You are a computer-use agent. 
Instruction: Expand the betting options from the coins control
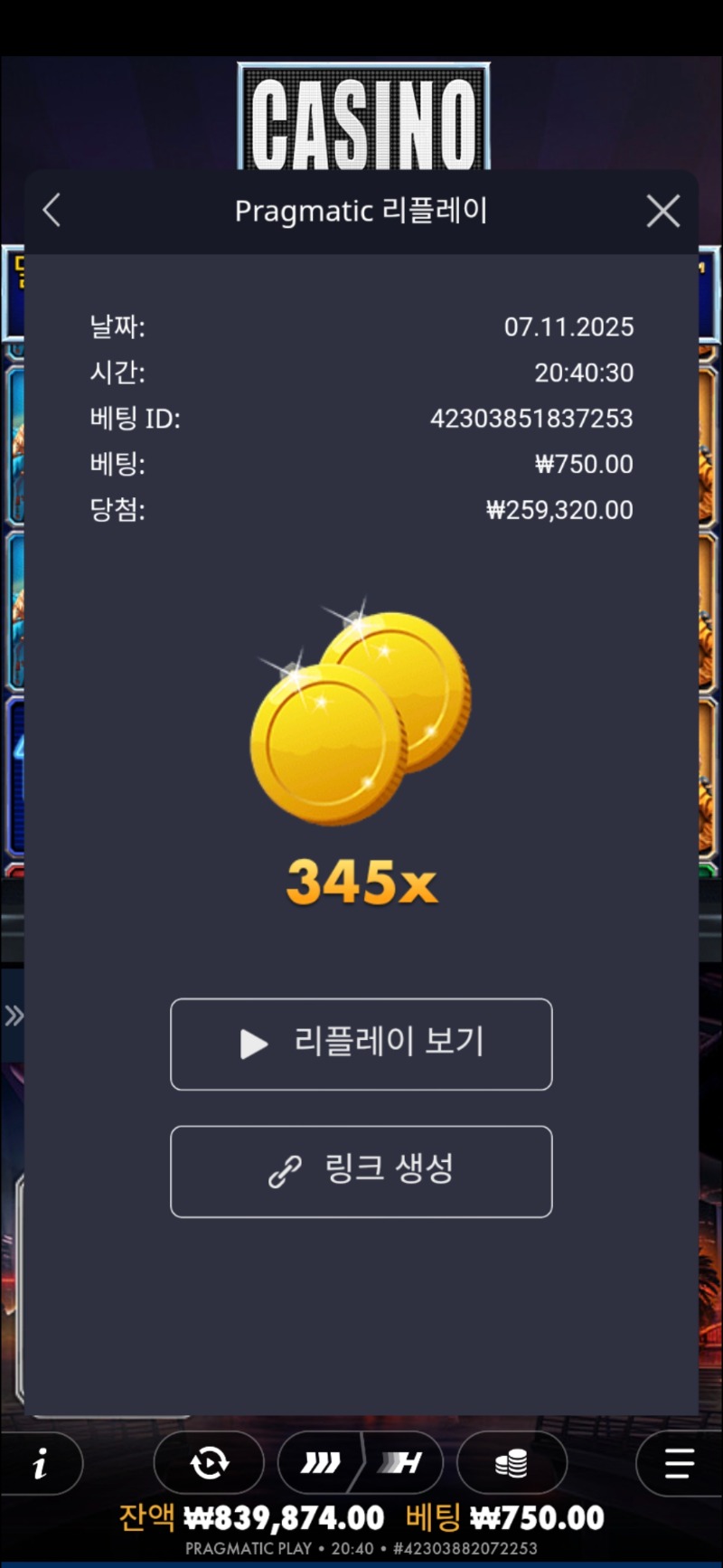point(512,1463)
